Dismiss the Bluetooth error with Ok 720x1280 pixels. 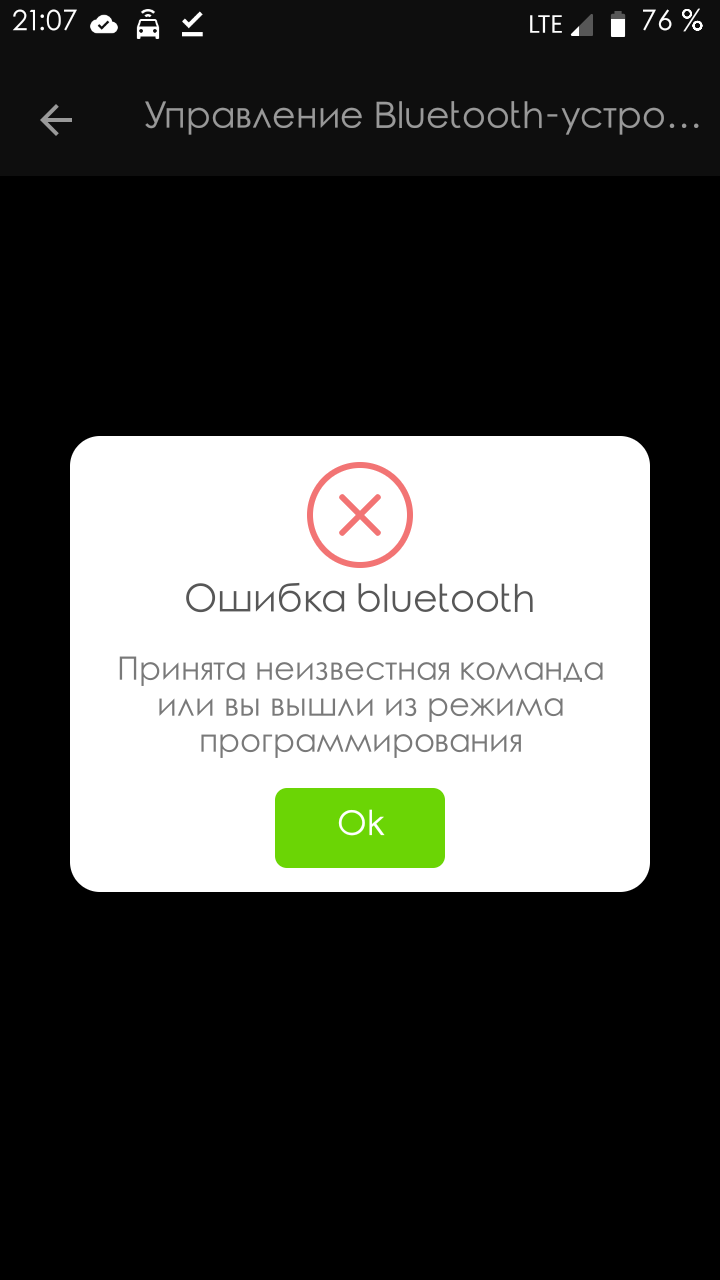(360, 827)
